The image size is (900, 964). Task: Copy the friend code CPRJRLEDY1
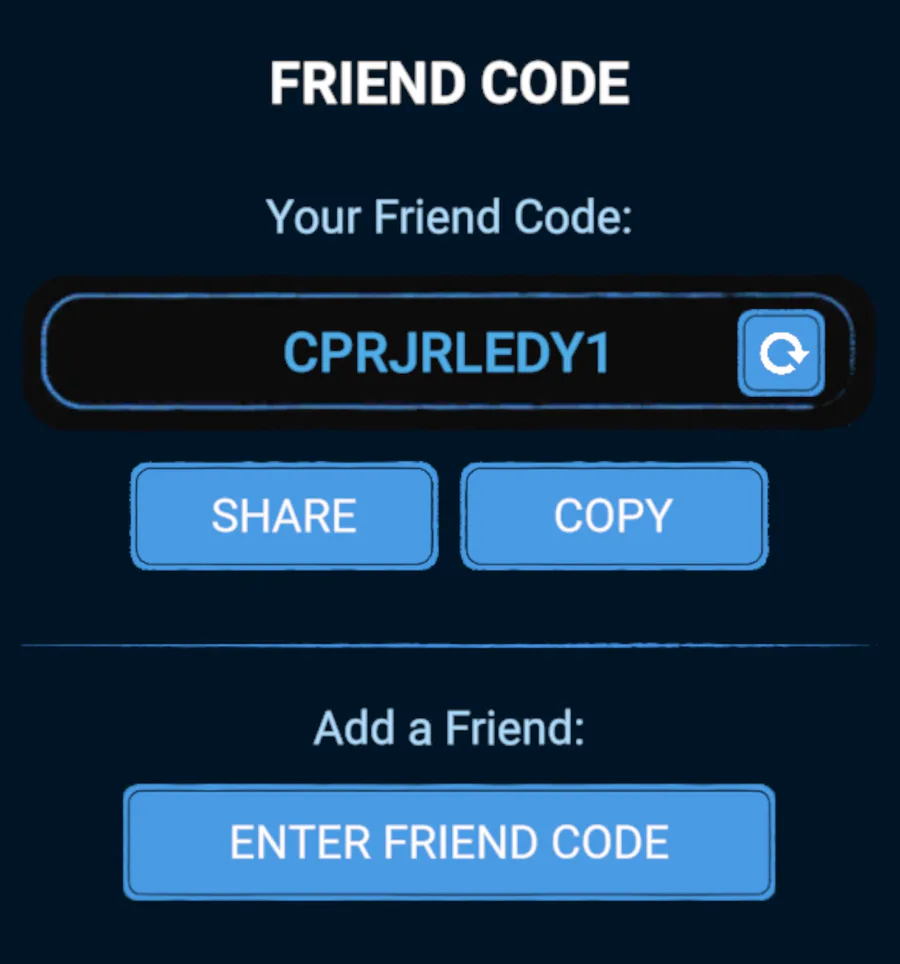[x=613, y=516]
